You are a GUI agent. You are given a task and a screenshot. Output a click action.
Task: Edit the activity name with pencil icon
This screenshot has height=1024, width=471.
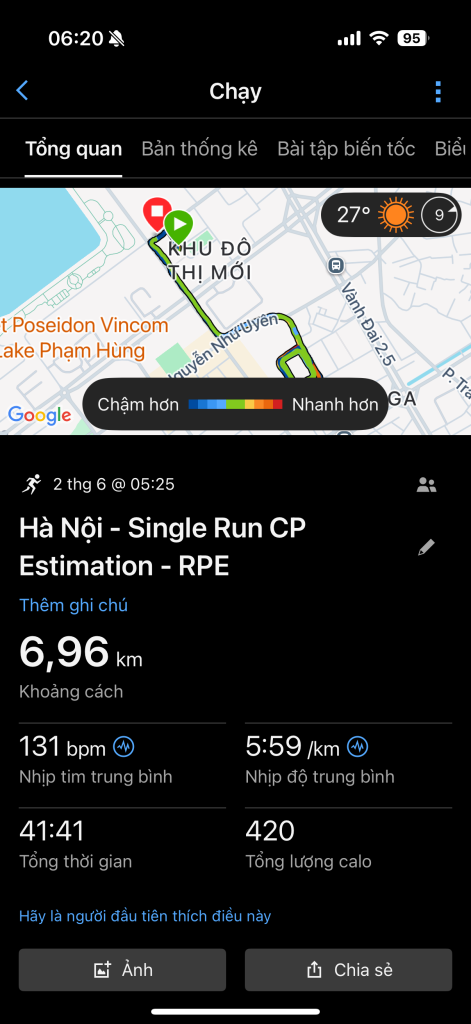(427, 547)
